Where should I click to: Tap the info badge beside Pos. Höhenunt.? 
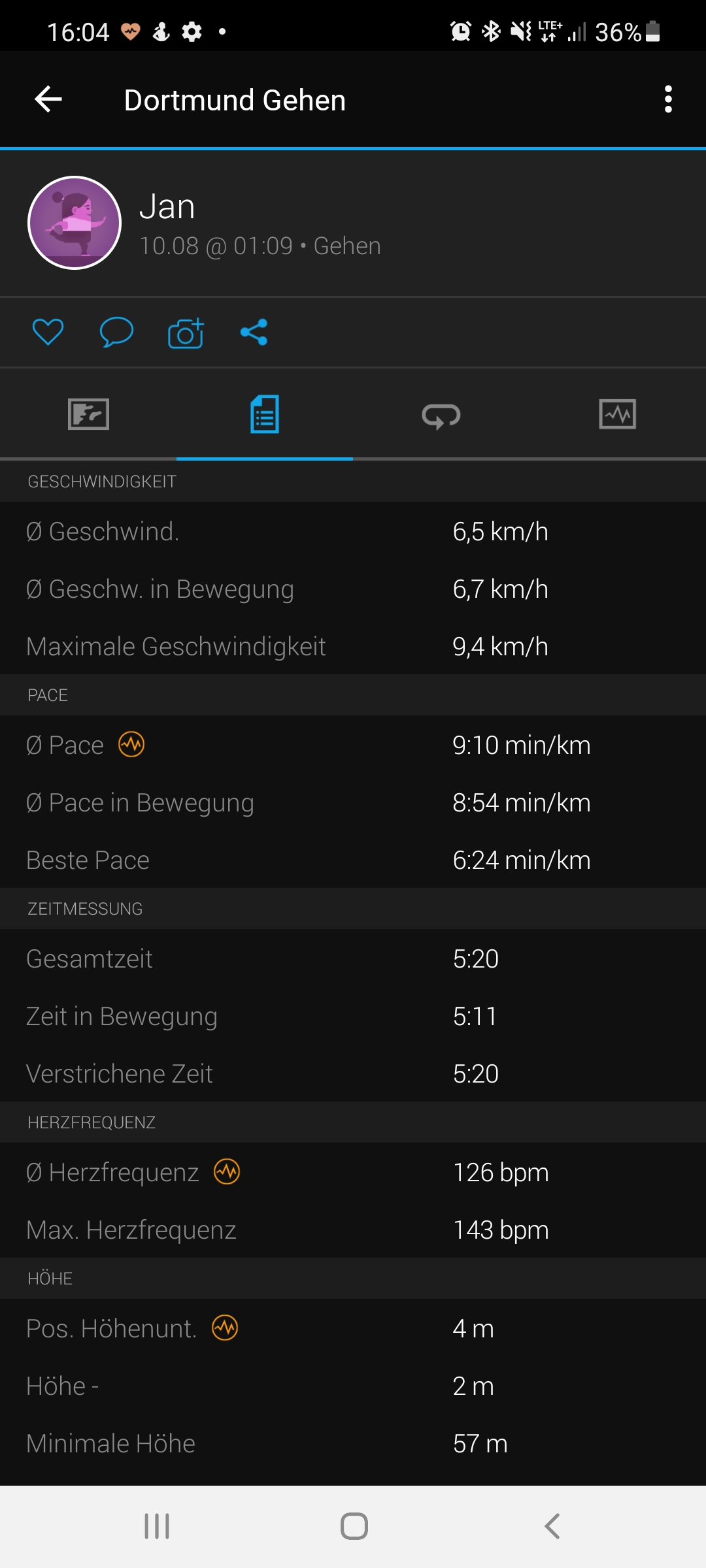(225, 1328)
